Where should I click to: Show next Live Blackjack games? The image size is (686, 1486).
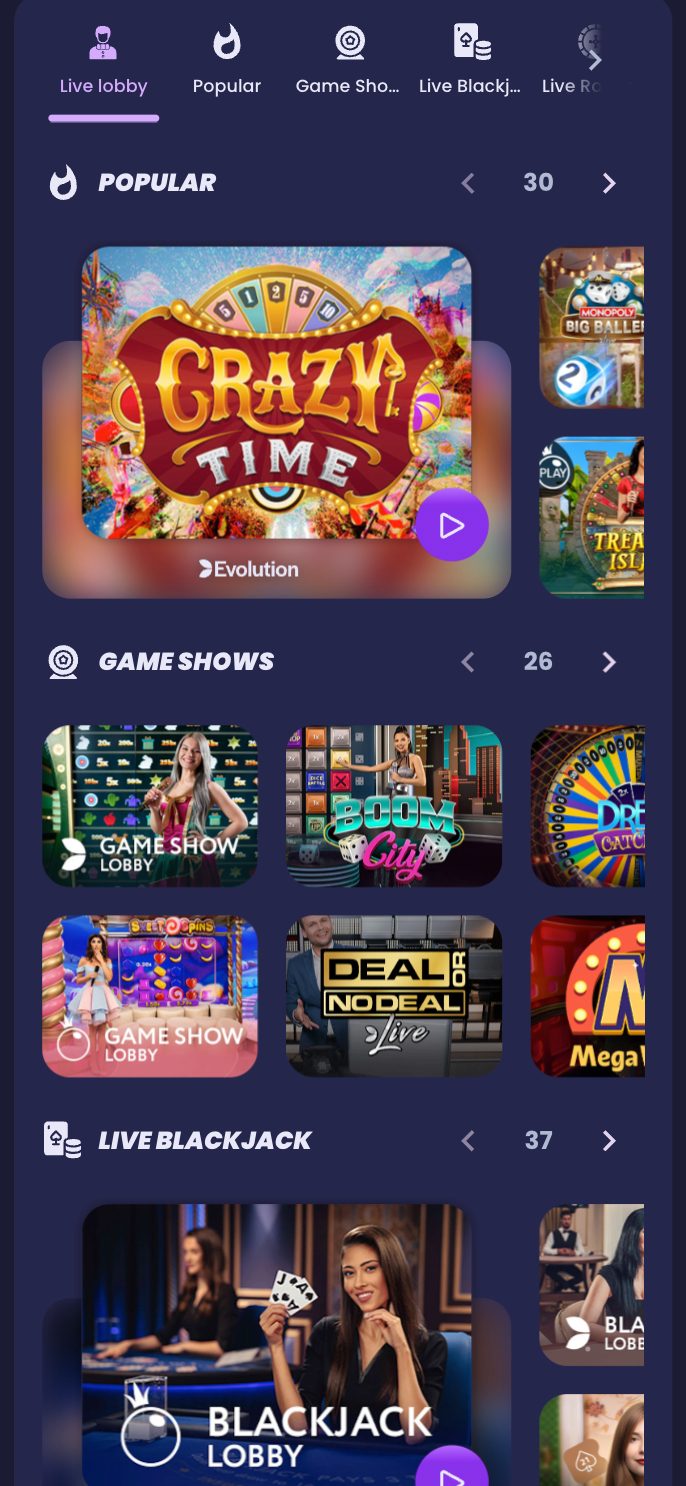click(609, 1141)
